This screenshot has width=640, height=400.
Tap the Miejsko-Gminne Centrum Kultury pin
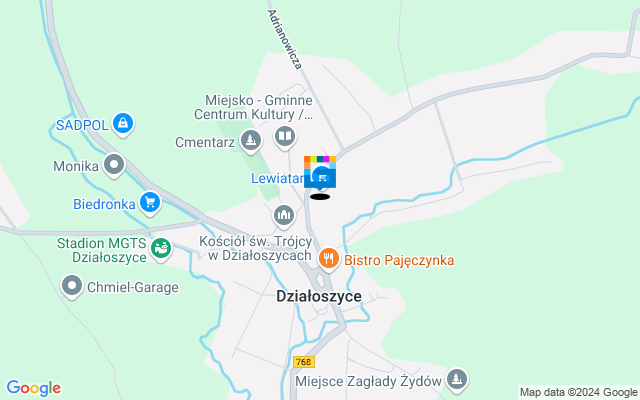(x=285, y=136)
